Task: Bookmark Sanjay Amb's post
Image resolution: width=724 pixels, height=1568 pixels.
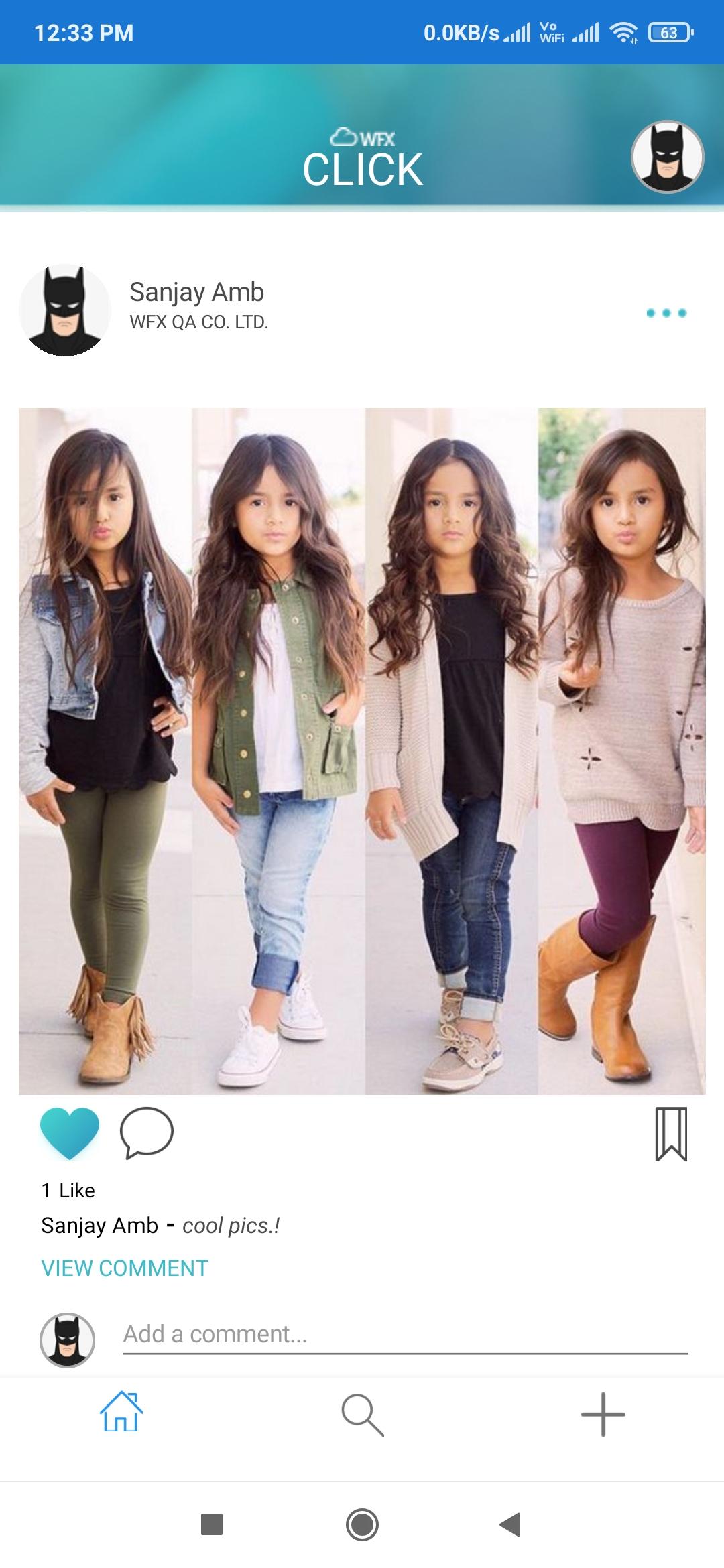Action: [x=671, y=1134]
